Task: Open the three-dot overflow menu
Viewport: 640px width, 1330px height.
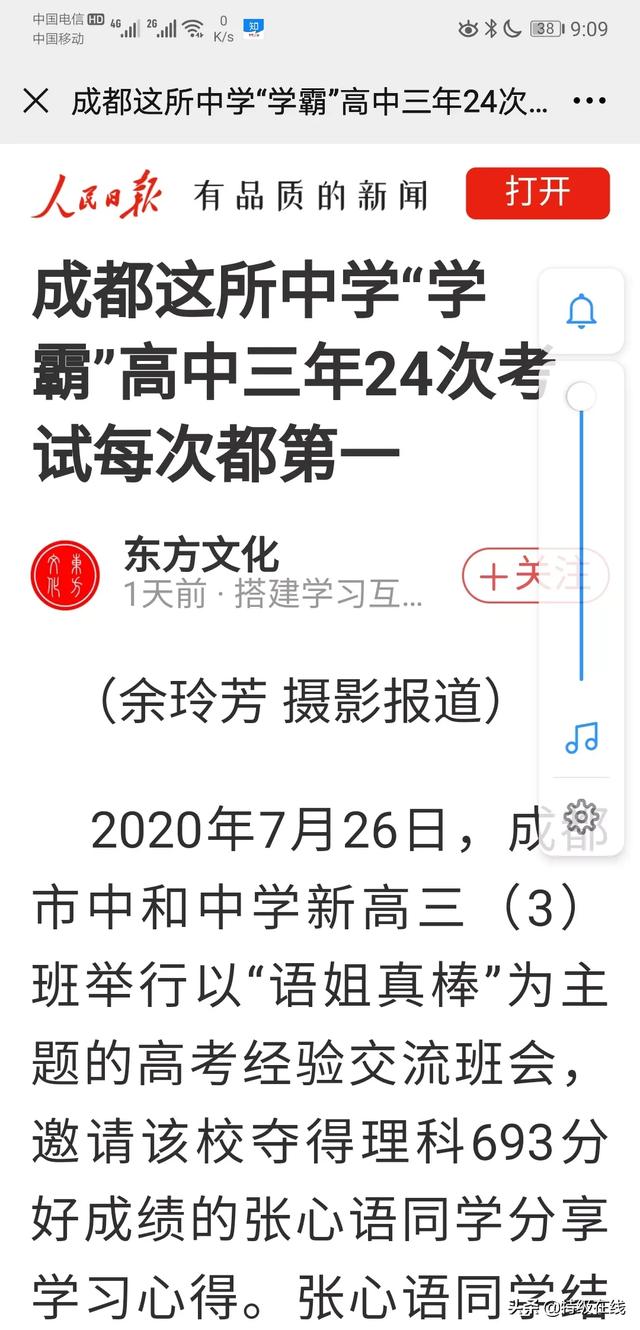Action: [589, 101]
